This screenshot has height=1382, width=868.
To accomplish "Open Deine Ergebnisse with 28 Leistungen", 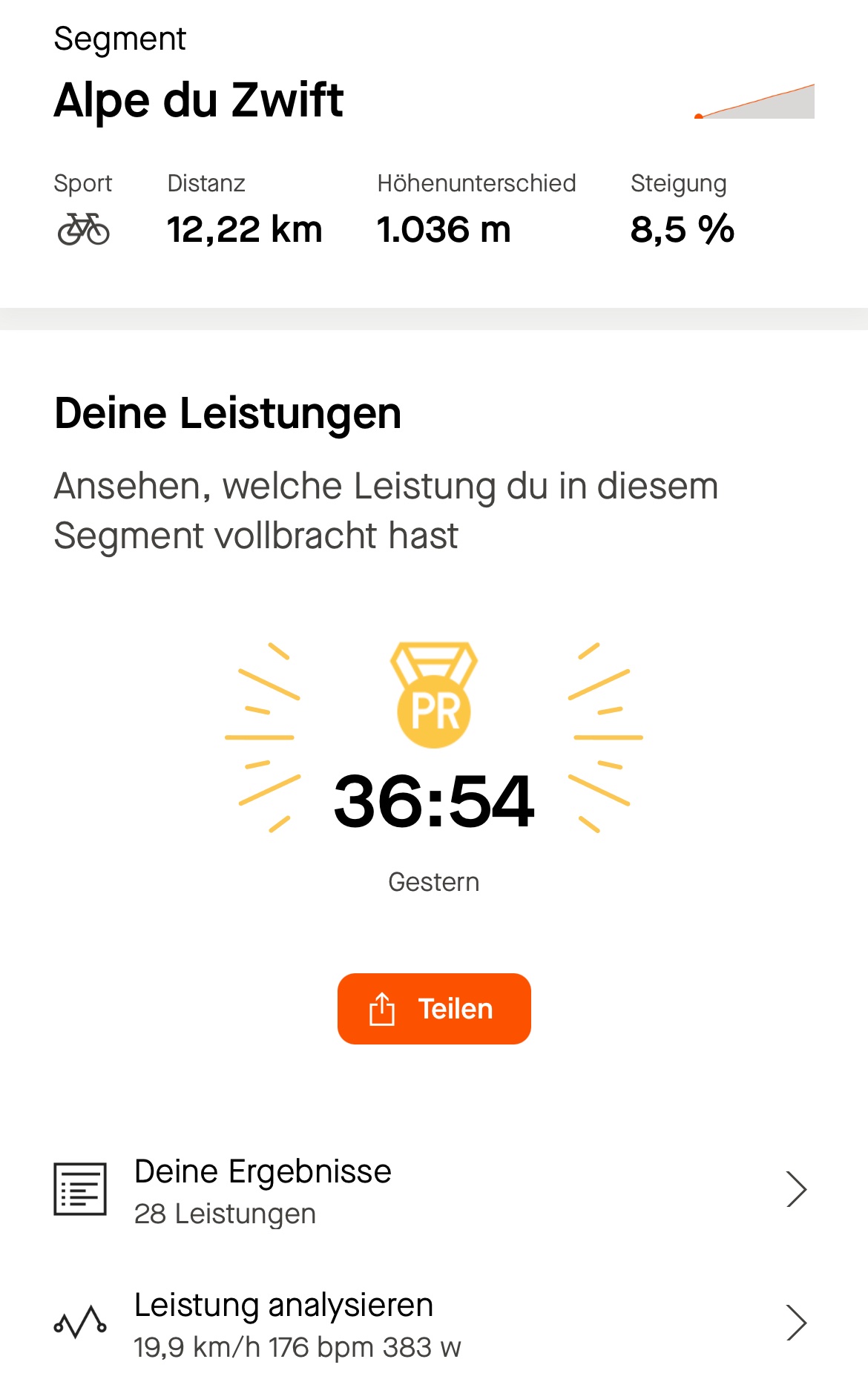I will click(430, 1190).
